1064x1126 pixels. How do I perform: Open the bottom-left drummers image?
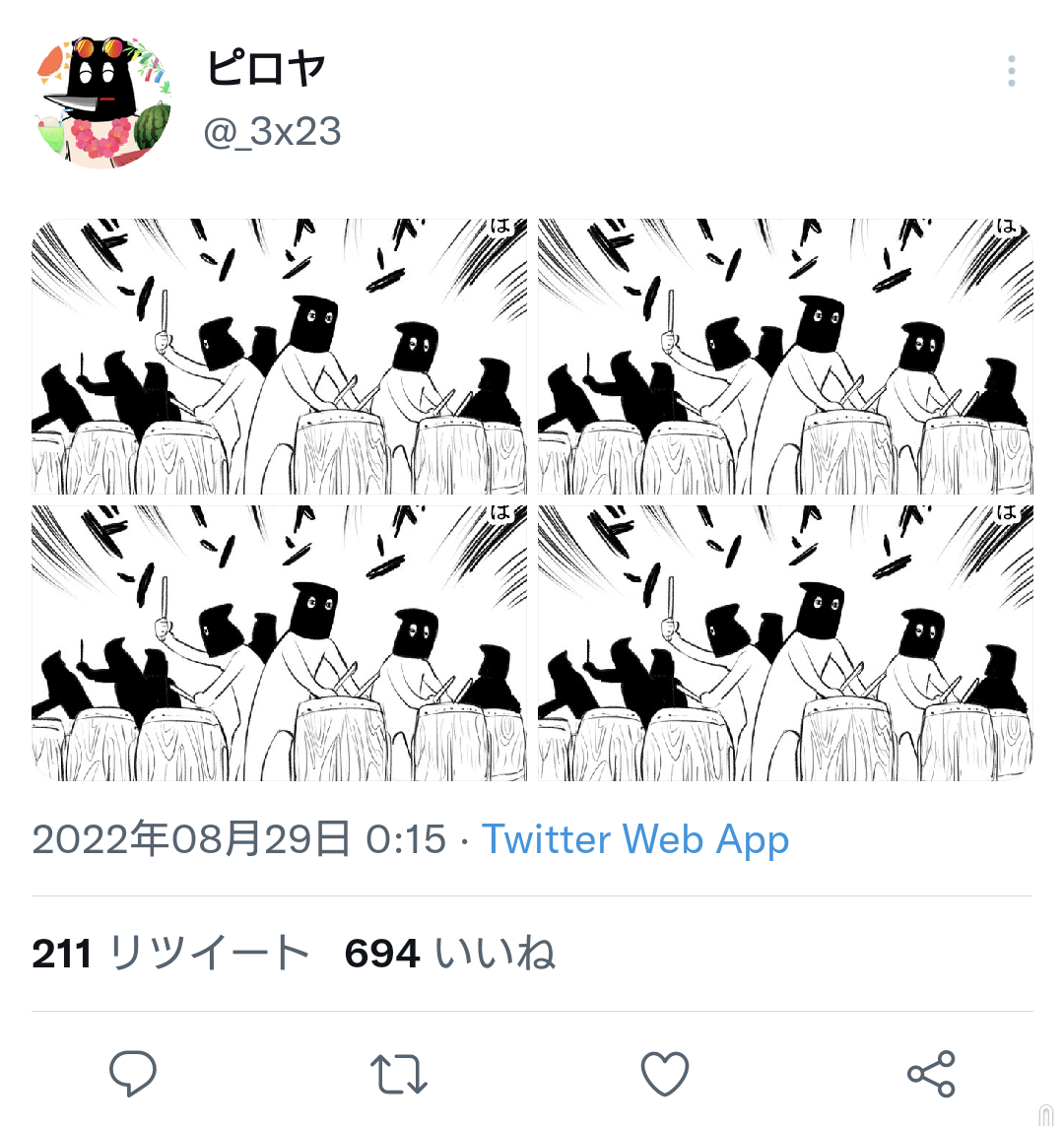point(279,642)
